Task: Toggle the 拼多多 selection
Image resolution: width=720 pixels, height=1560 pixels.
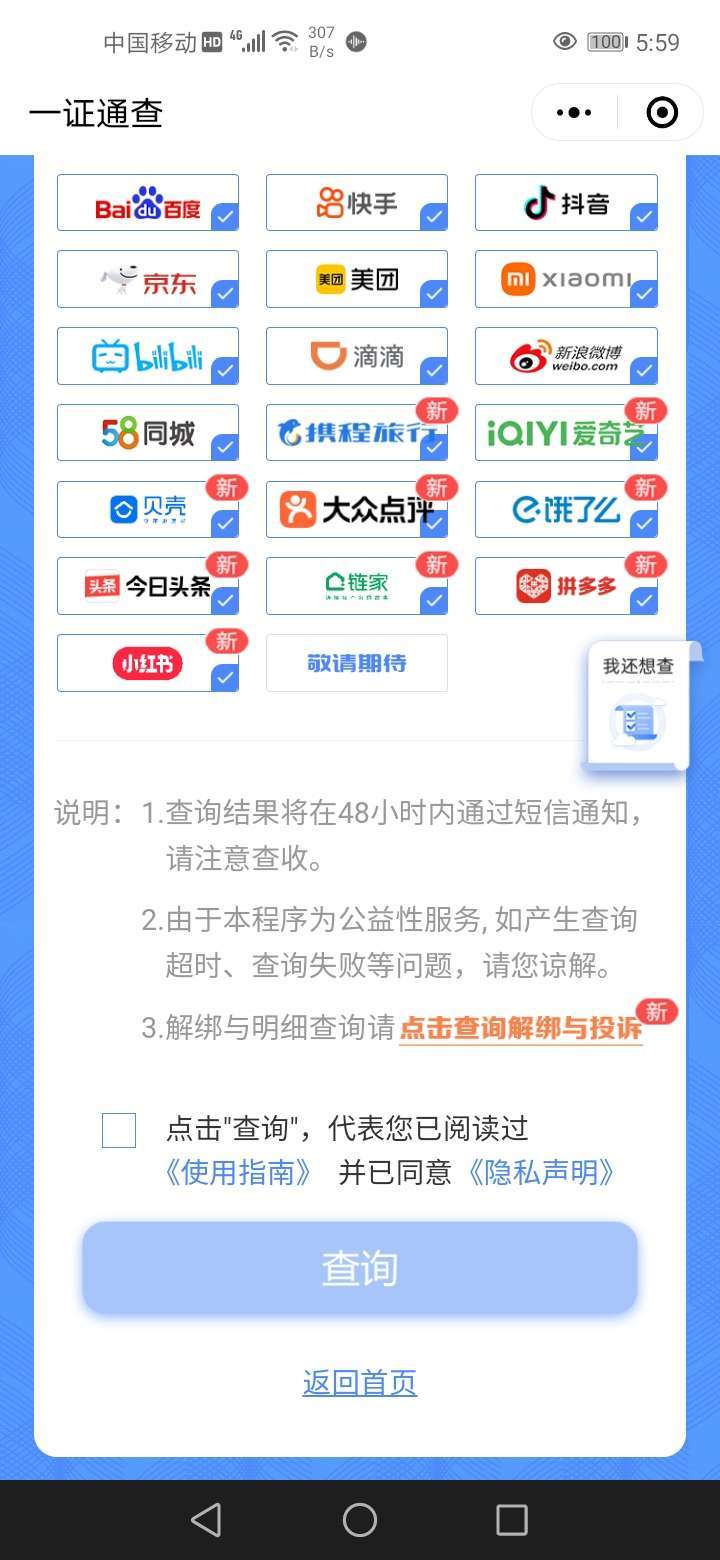Action: pos(566,586)
